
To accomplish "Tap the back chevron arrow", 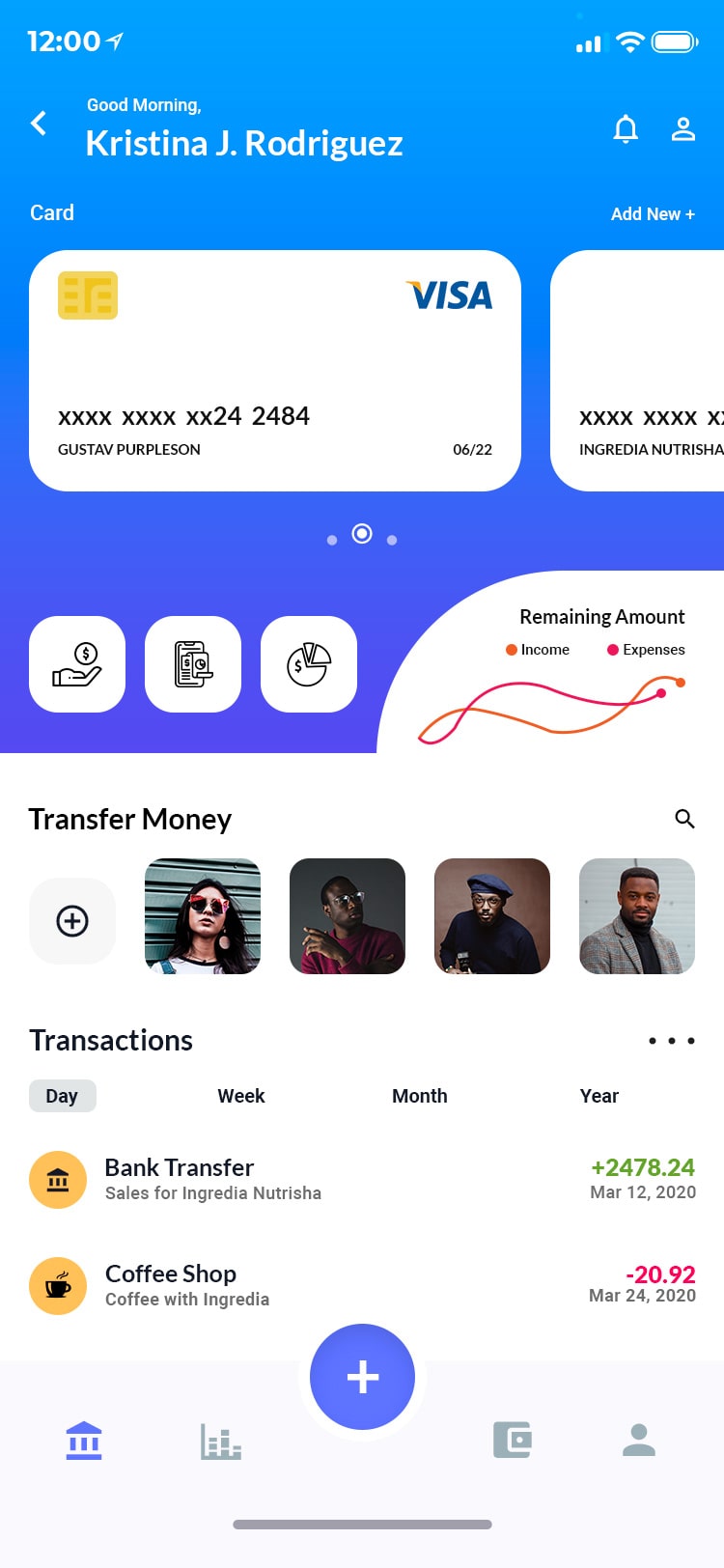I will coord(38,124).
